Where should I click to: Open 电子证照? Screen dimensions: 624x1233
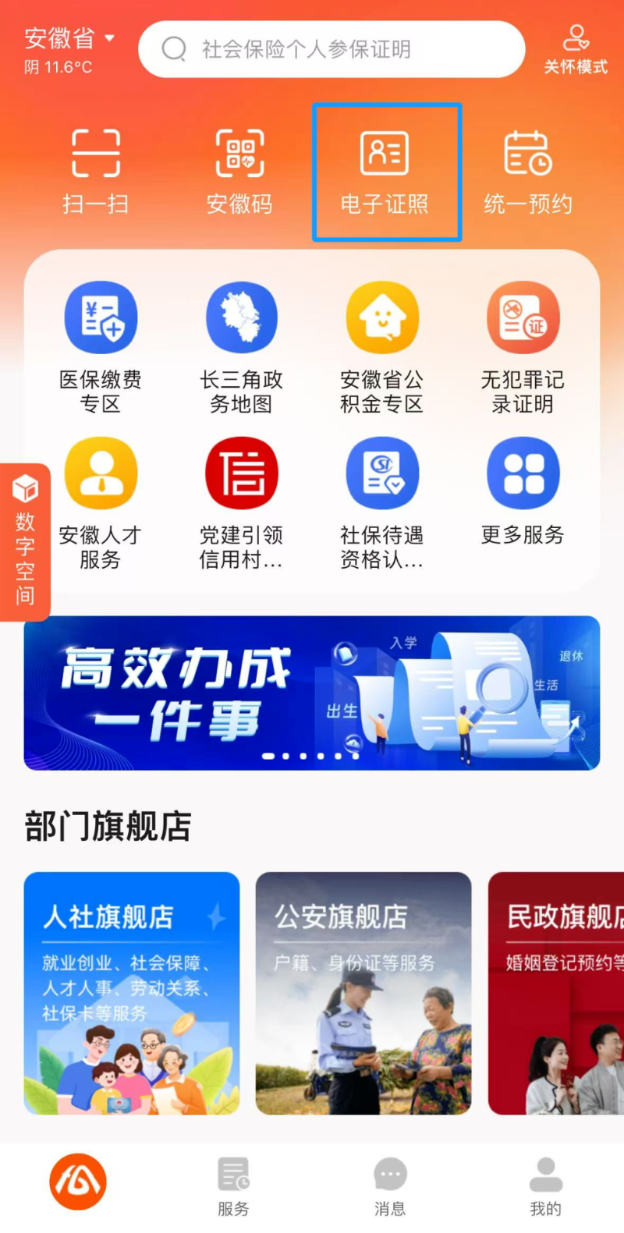(x=385, y=172)
